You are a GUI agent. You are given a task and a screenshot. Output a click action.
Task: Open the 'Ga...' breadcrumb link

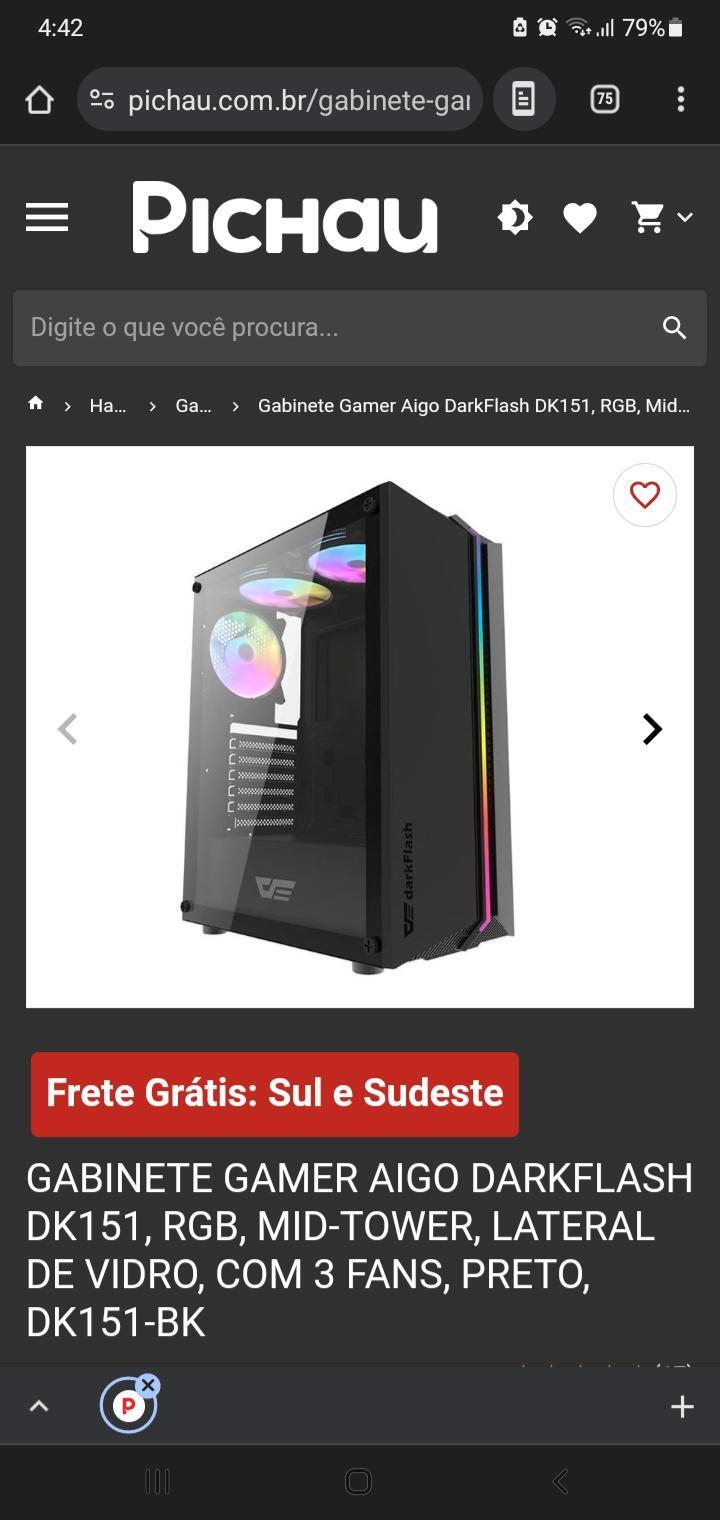pos(193,405)
